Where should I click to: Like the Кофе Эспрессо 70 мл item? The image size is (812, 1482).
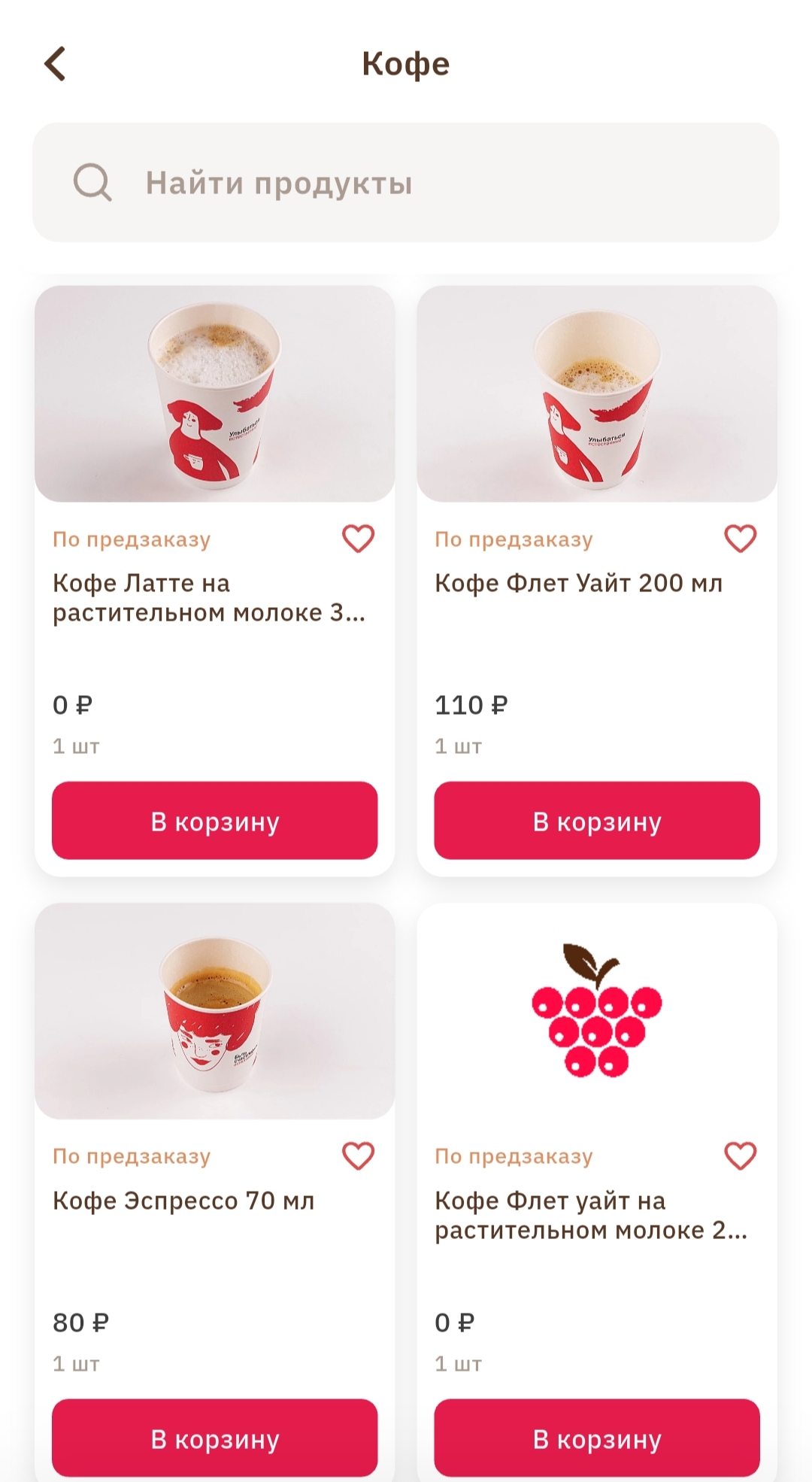[358, 1156]
